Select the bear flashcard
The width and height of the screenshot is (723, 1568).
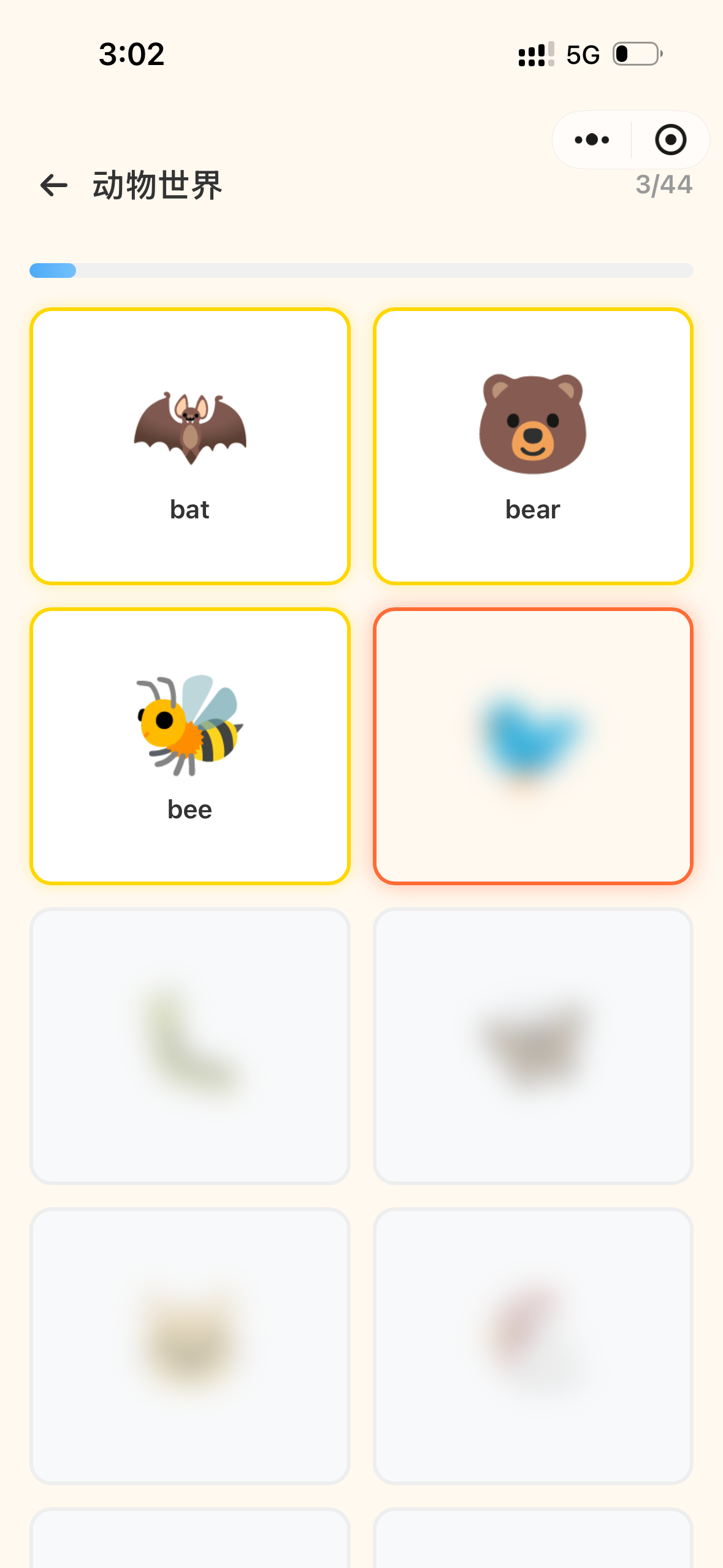click(532, 445)
